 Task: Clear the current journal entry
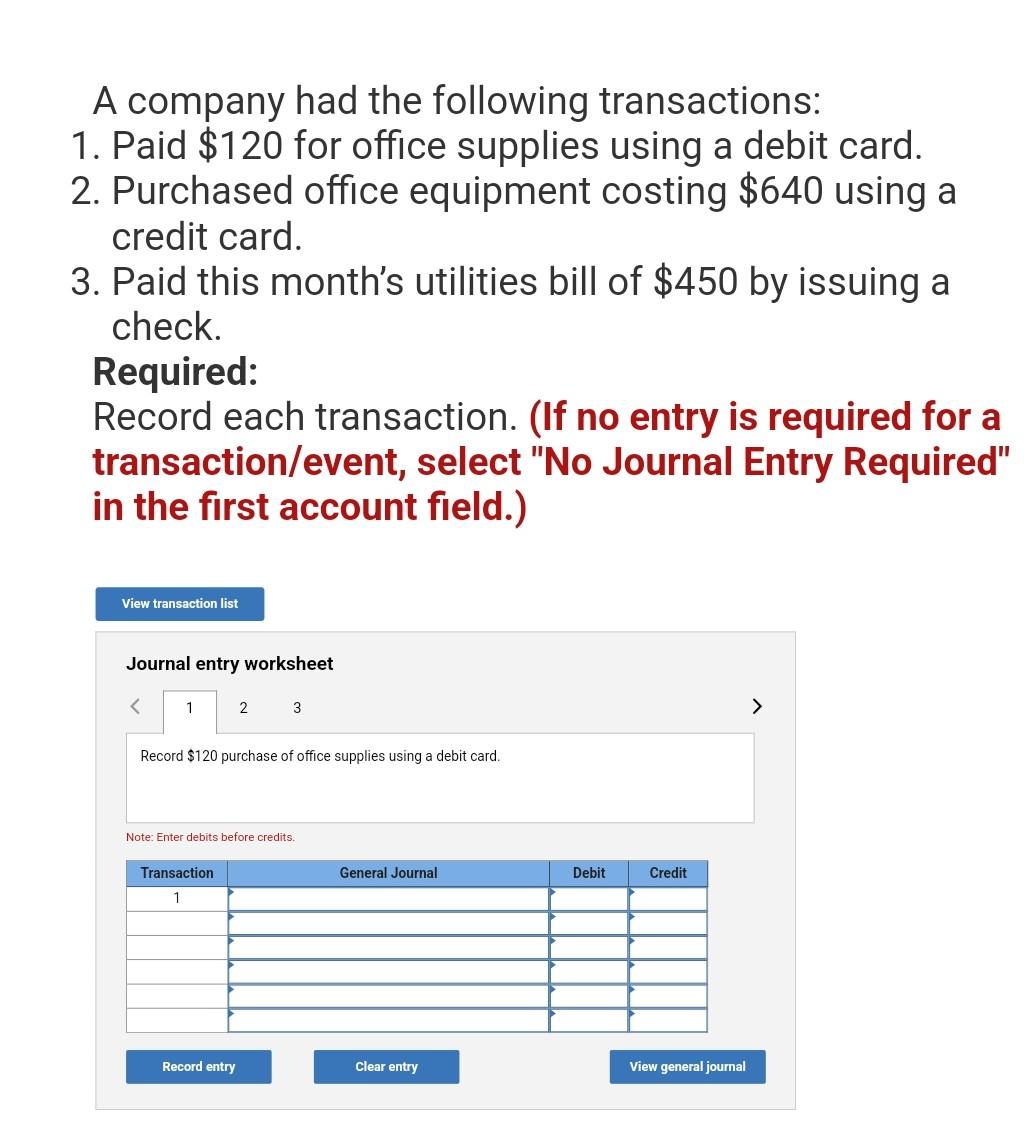pos(386,1066)
